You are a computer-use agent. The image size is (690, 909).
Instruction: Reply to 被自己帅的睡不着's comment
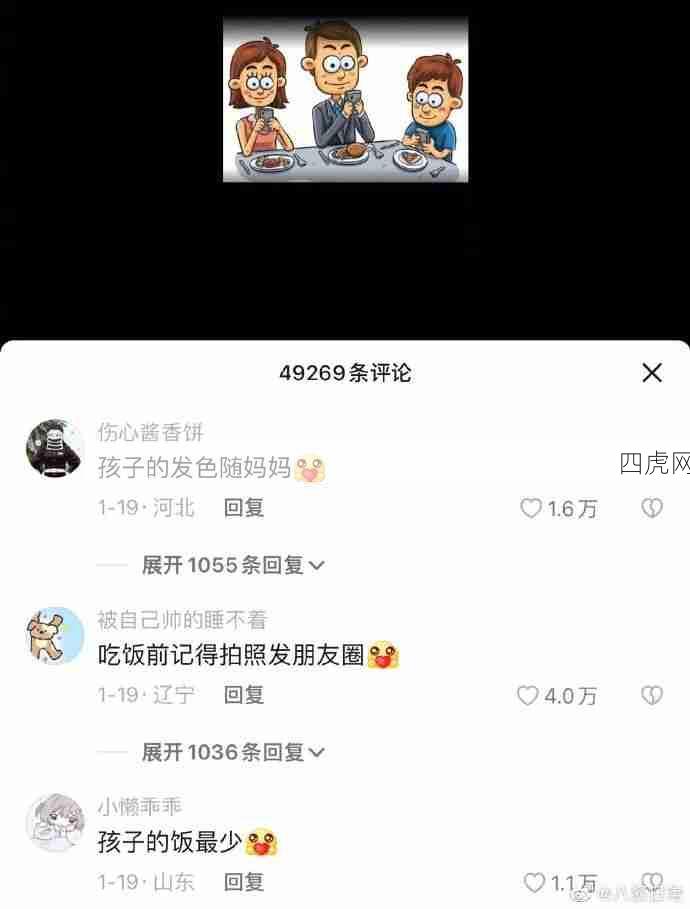point(244,694)
